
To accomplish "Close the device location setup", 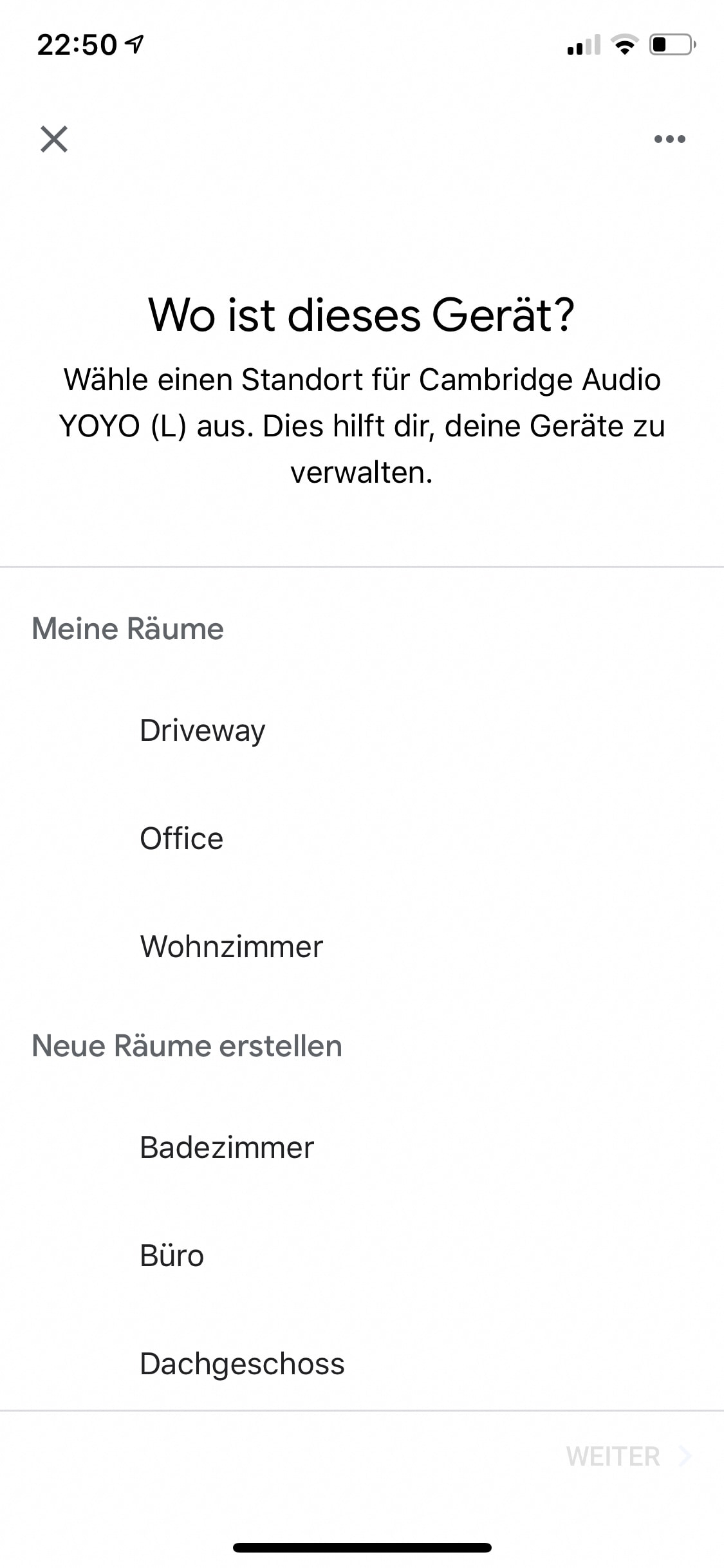I will [x=54, y=139].
